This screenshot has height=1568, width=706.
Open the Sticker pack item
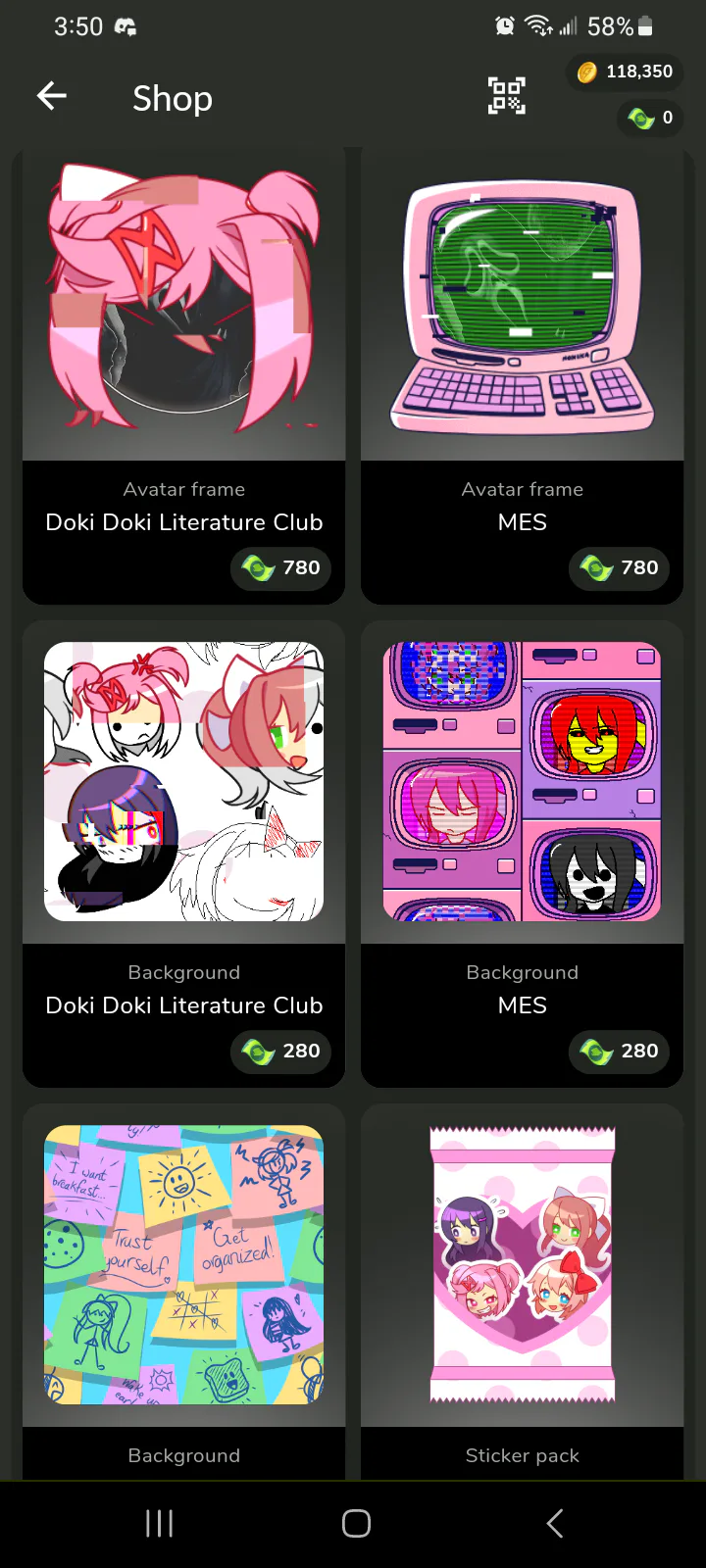[x=522, y=1292]
